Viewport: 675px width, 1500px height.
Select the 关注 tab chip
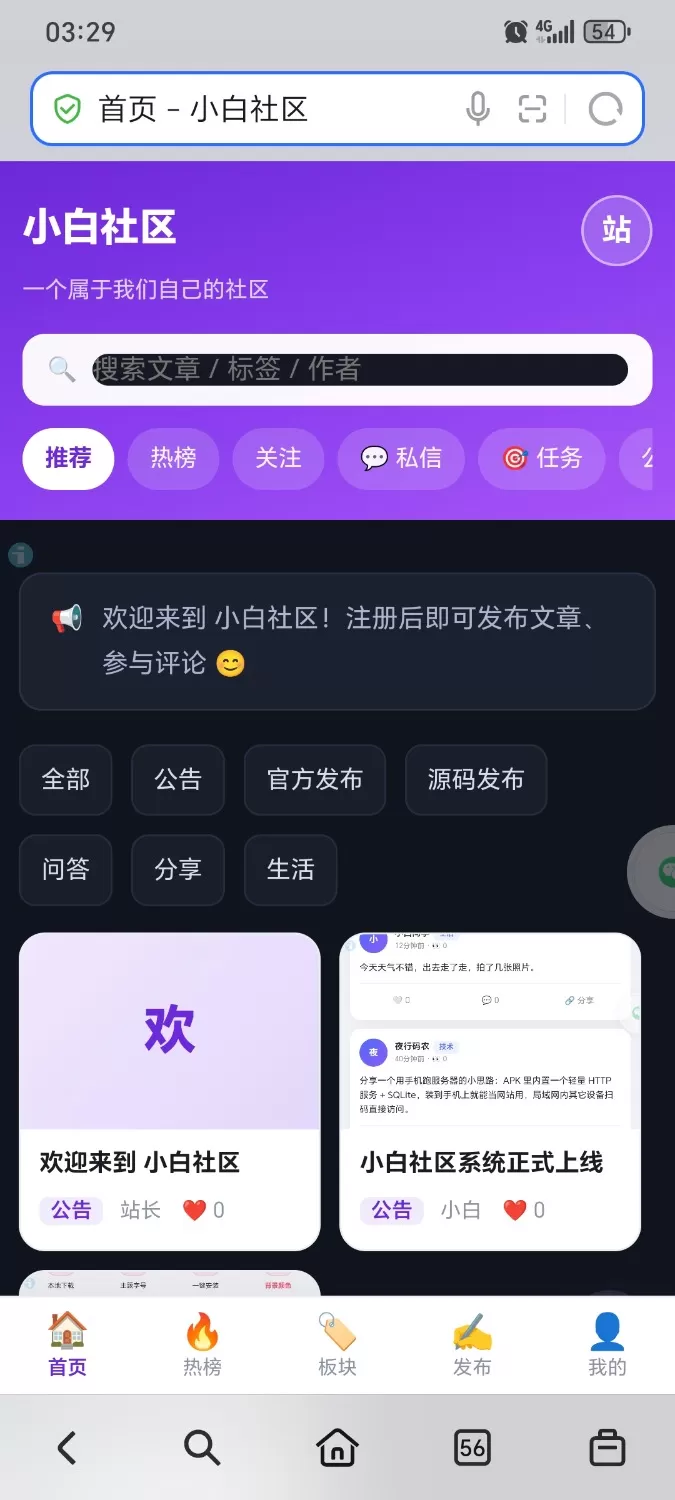pos(278,459)
